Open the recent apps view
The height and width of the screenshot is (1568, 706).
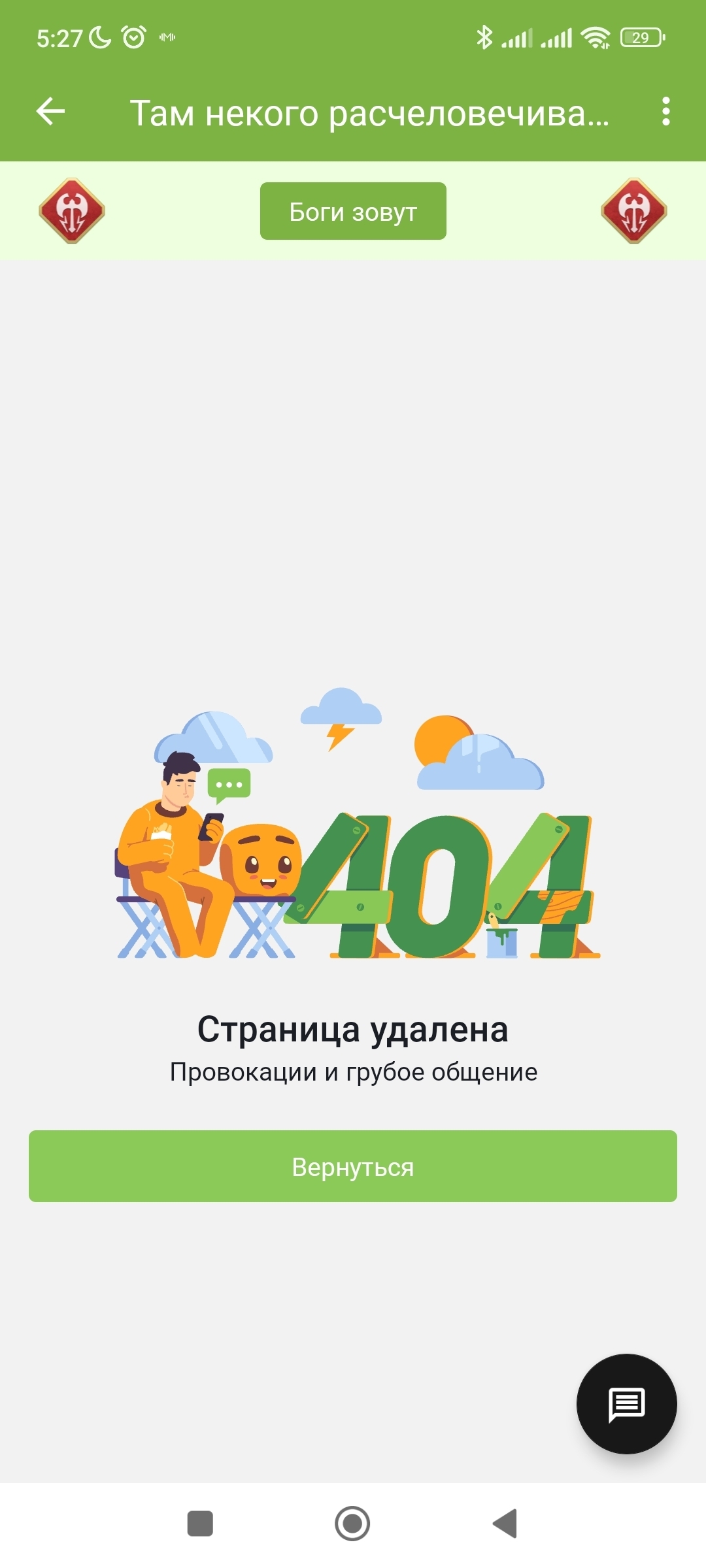[x=200, y=1524]
